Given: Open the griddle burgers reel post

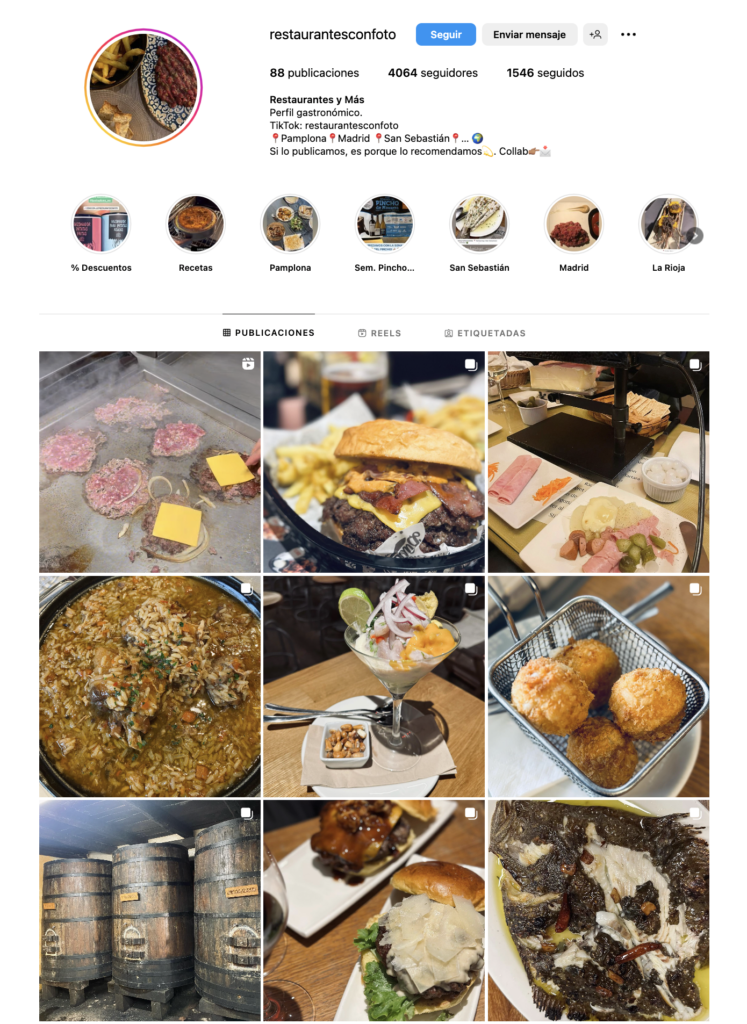Looking at the screenshot, I should 149,461.
